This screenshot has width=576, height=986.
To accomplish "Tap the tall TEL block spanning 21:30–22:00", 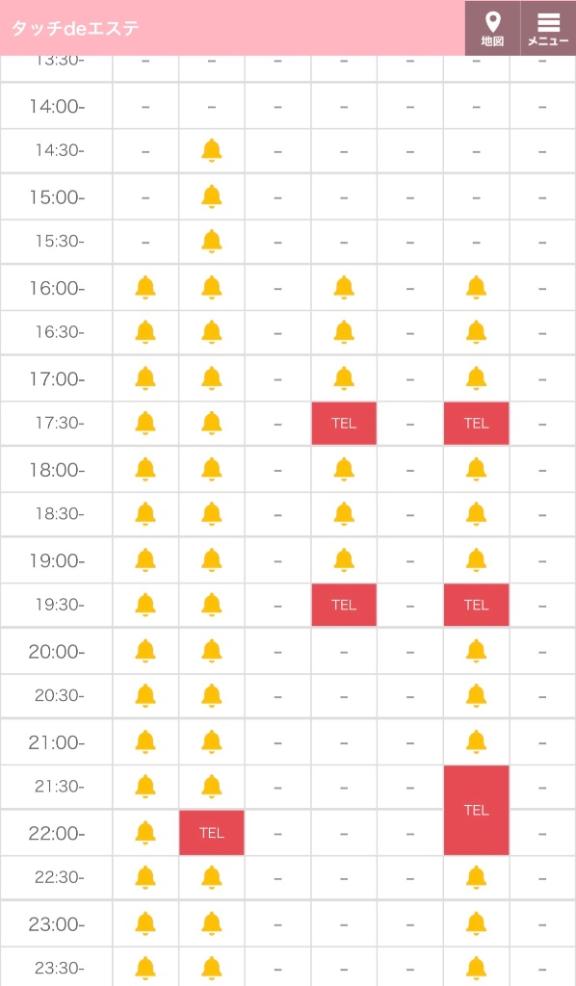I will coord(476,811).
